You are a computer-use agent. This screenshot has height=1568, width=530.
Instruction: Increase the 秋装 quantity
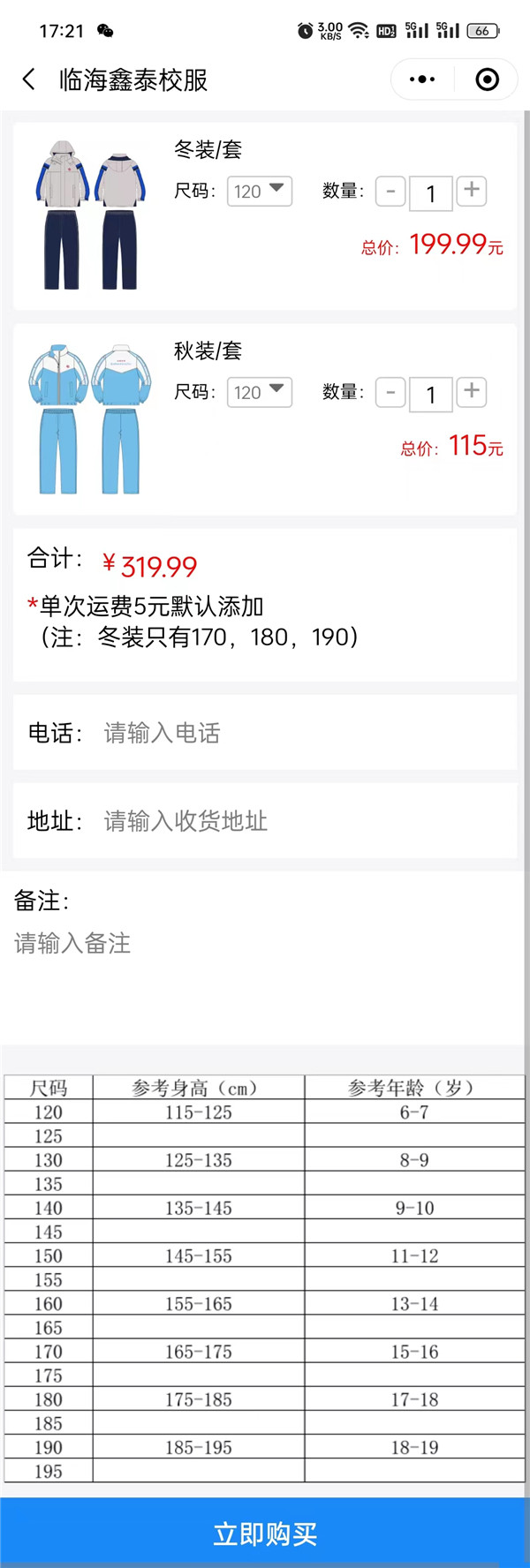click(472, 391)
